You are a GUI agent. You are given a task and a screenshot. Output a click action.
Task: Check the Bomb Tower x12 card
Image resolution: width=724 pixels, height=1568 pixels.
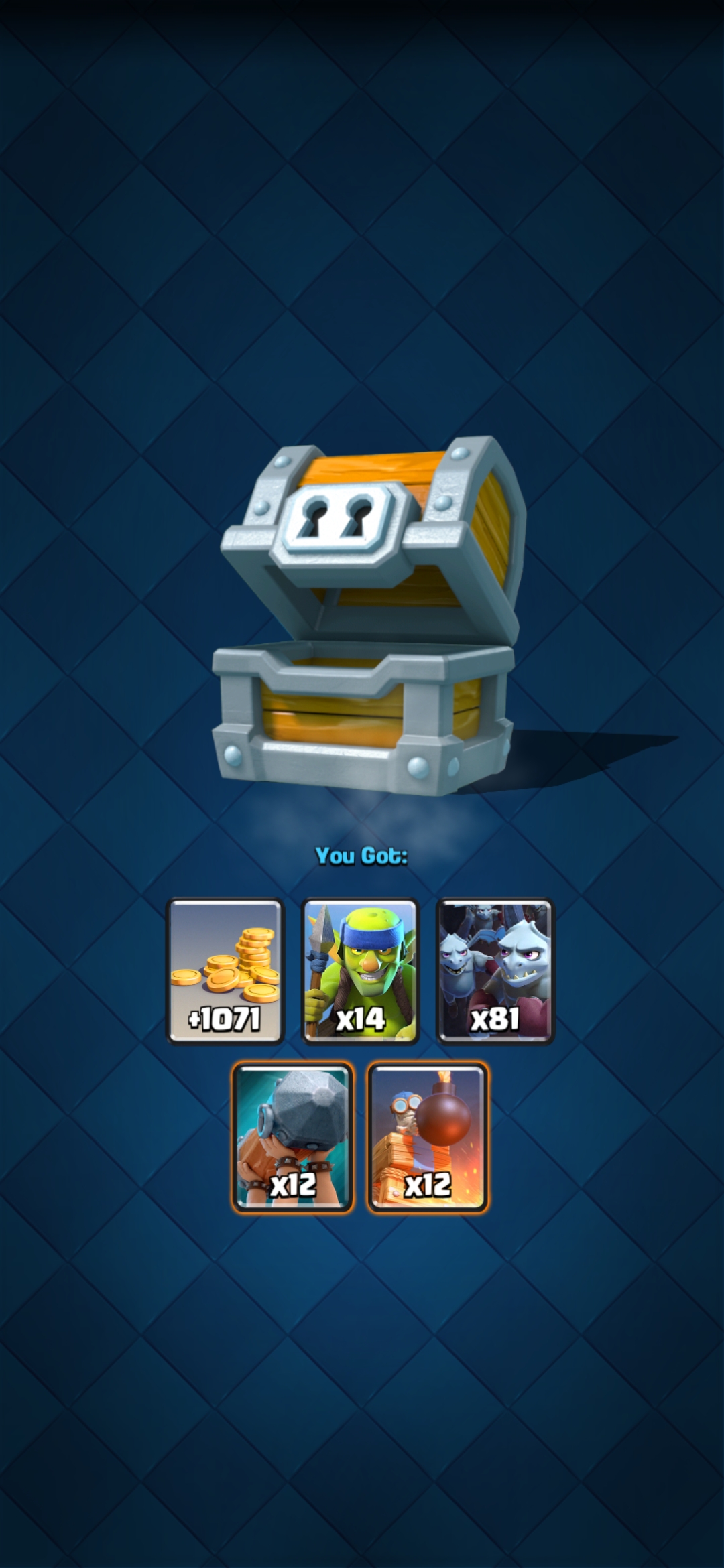pos(428,1137)
